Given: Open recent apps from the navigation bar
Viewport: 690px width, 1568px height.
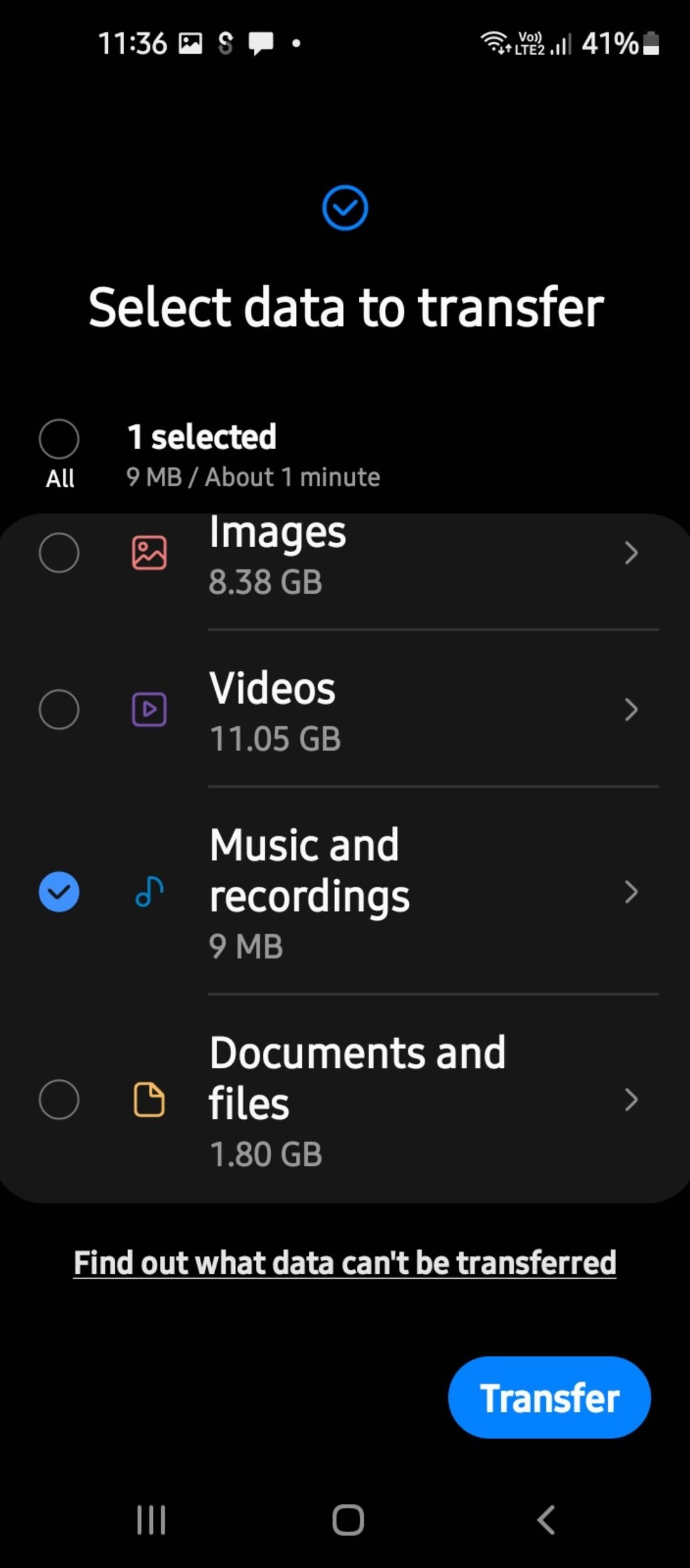Looking at the screenshot, I should point(151,1520).
